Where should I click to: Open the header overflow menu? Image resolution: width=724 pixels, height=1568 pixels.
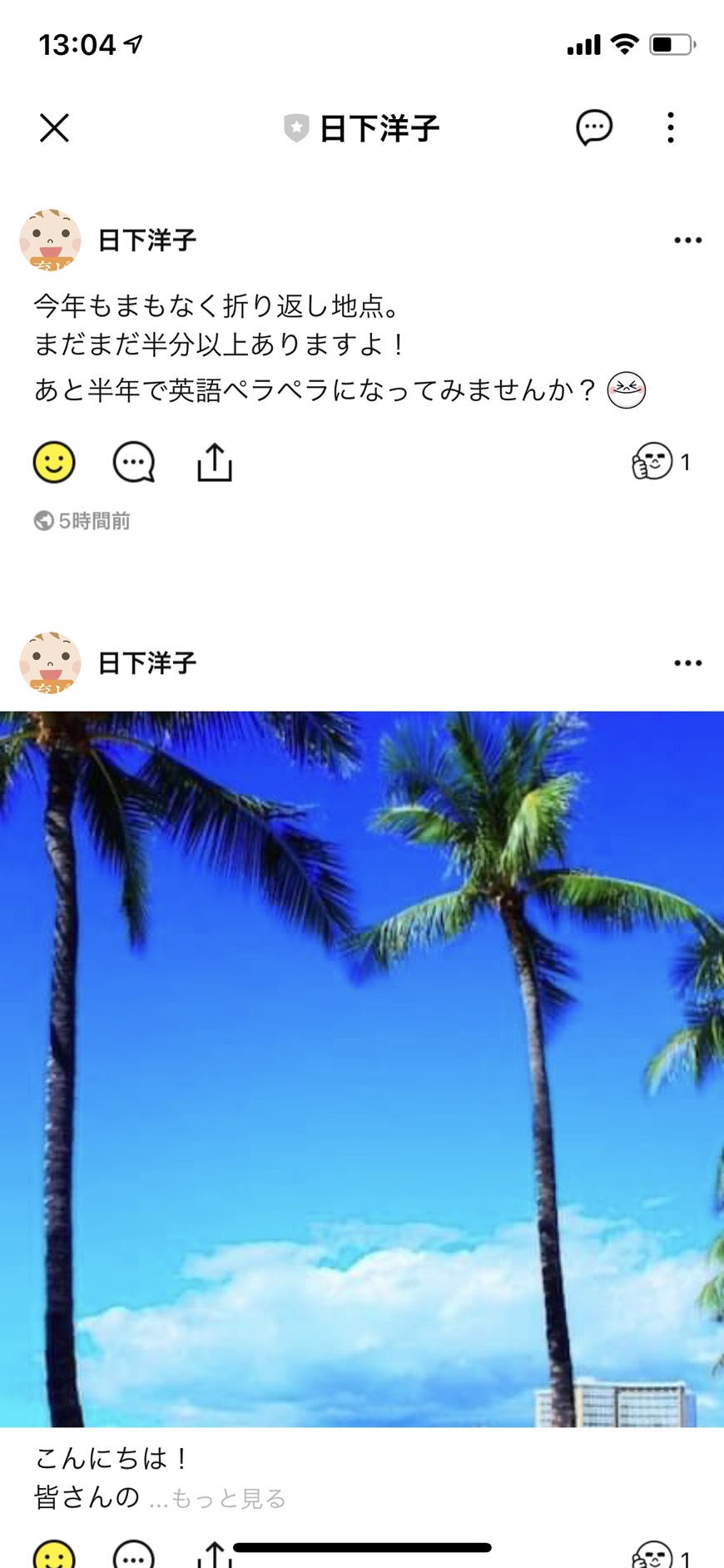(671, 128)
